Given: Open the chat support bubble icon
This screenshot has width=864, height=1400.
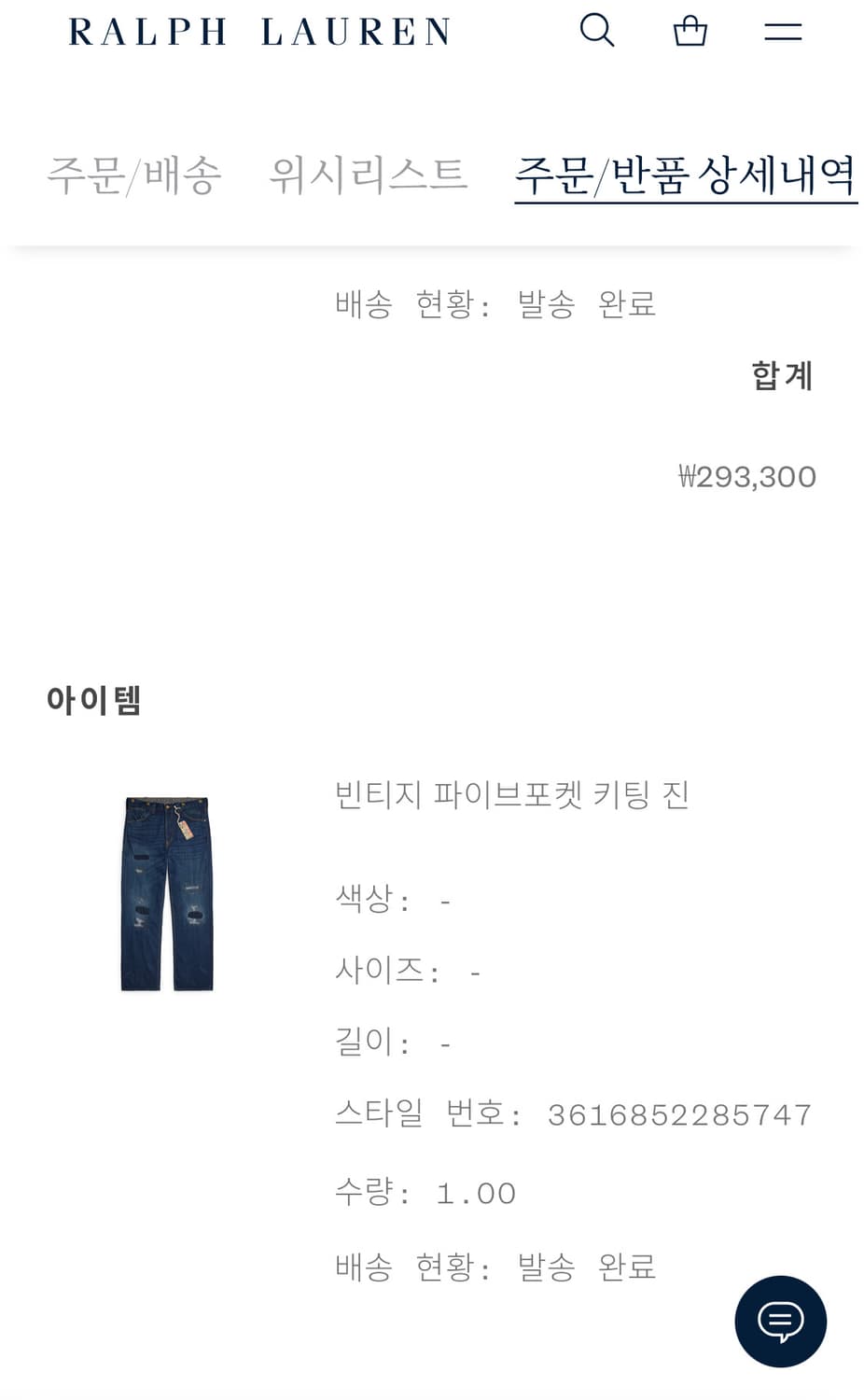Looking at the screenshot, I should click(780, 1322).
